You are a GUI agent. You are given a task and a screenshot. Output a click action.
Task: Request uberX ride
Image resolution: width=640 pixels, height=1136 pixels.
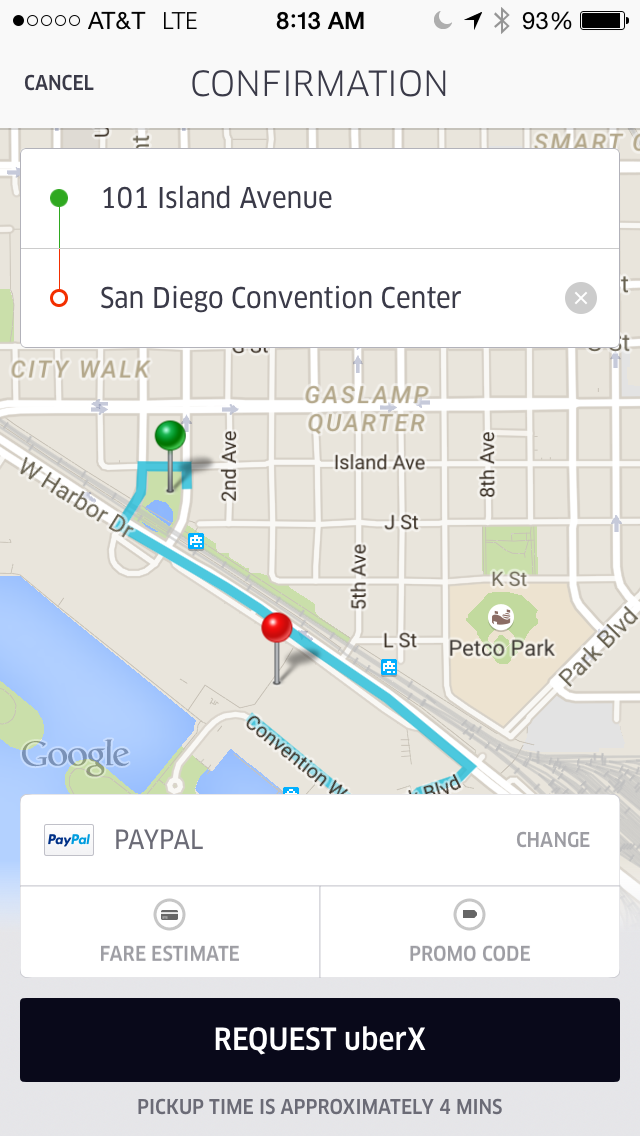(320, 1040)
